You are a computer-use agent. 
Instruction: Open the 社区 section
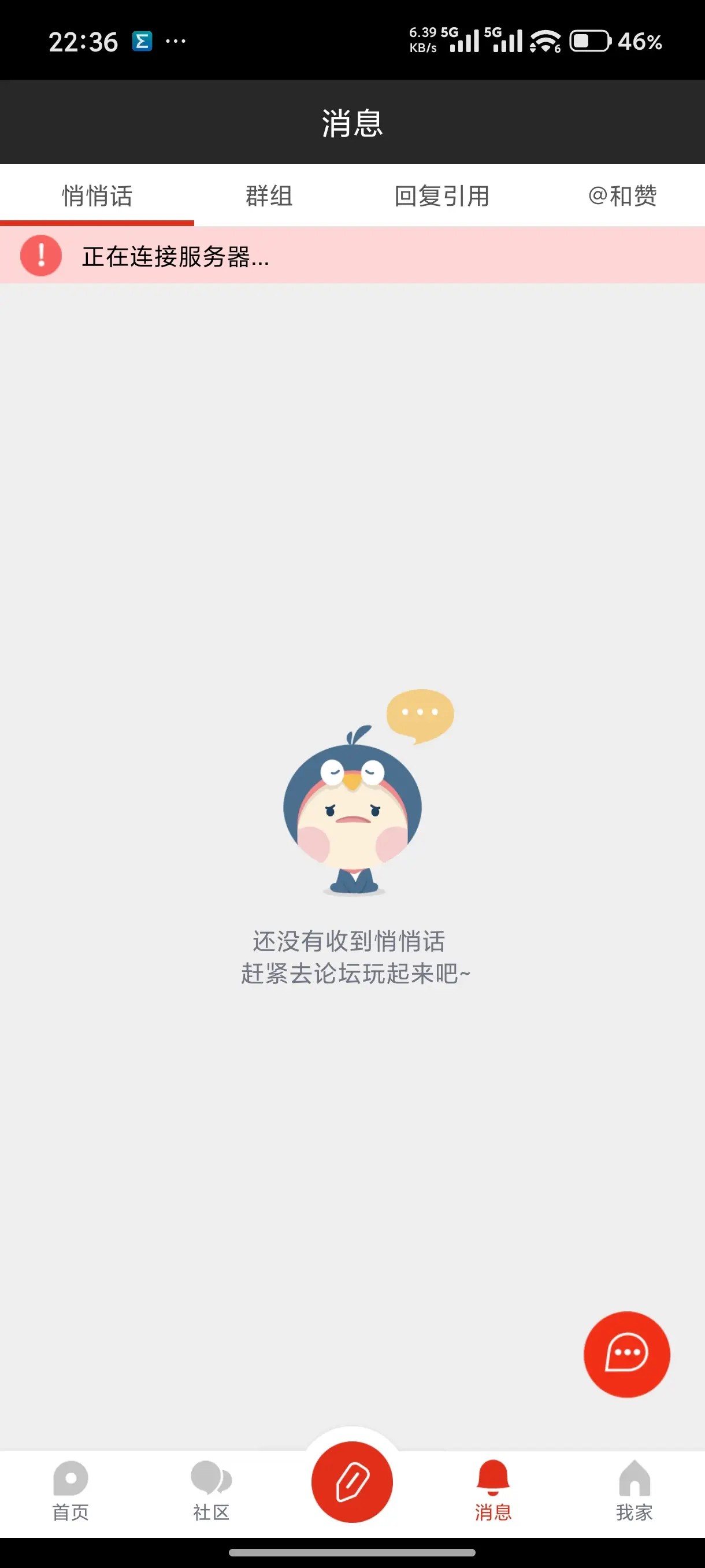(211, 1490)
